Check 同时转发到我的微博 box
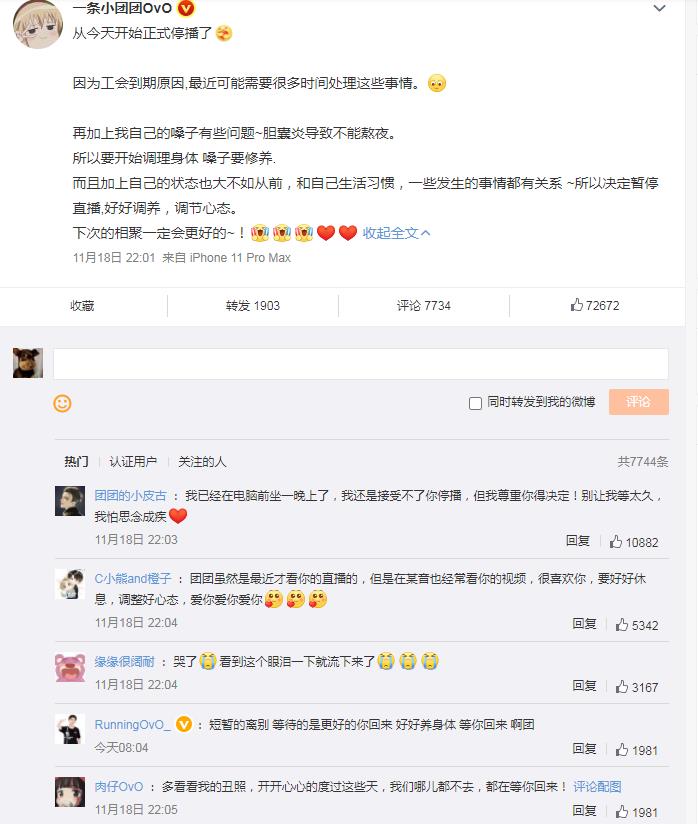 tap(476, 403)
